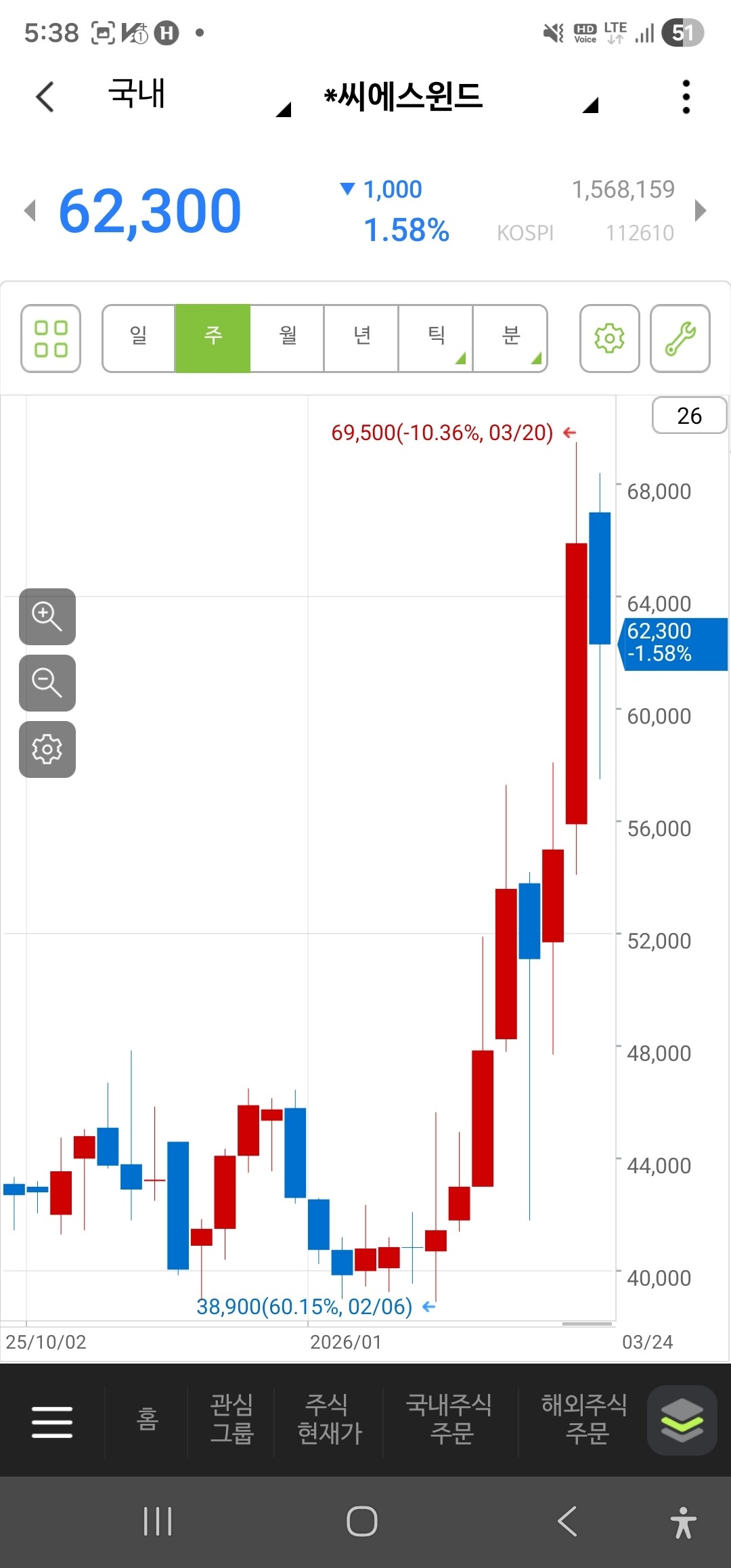Zoom out of the chart
Screen dimensions: 731x1568
coord(47,682)
